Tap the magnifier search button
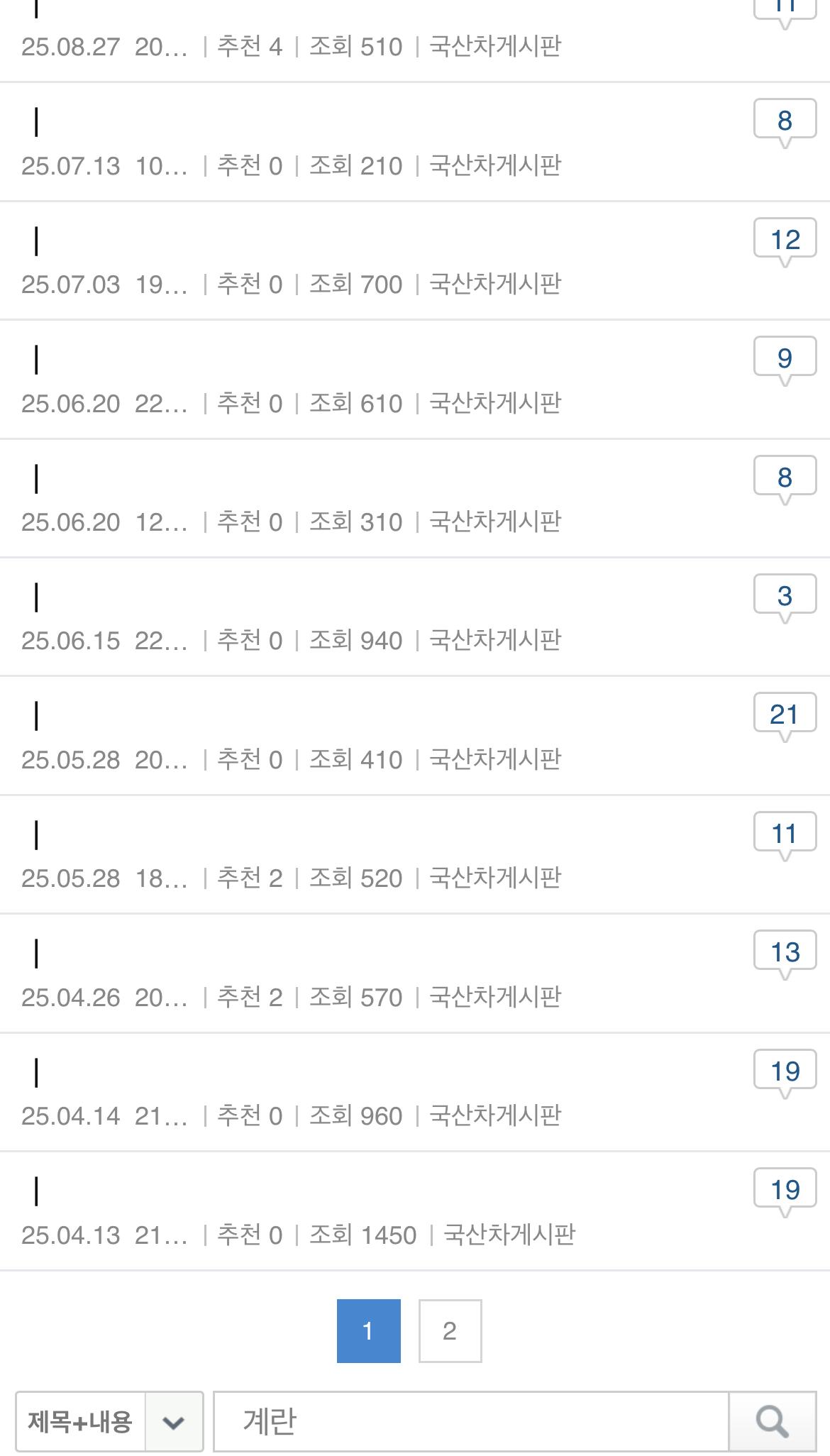The height and width of the screenshot is (1456, 830). click(772, 1421)
